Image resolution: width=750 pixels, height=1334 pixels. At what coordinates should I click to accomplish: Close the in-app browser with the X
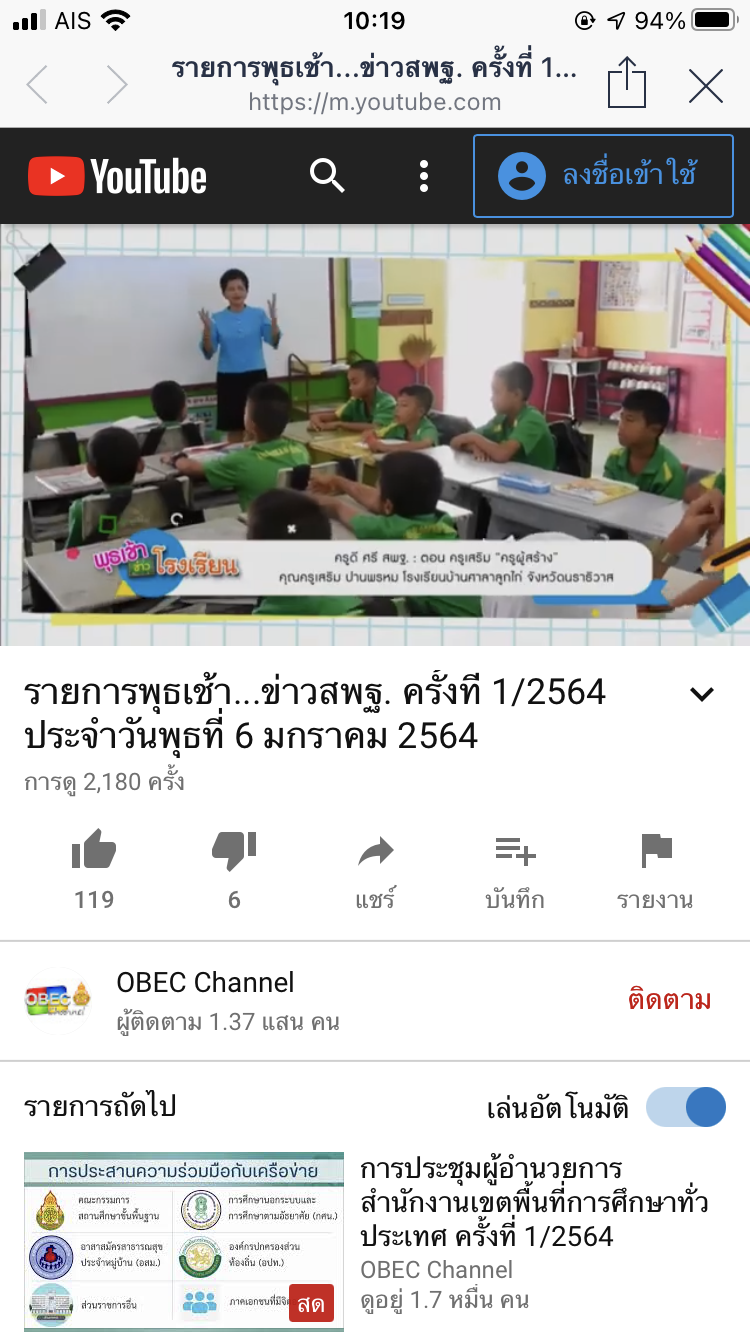(x=706, y=87)
